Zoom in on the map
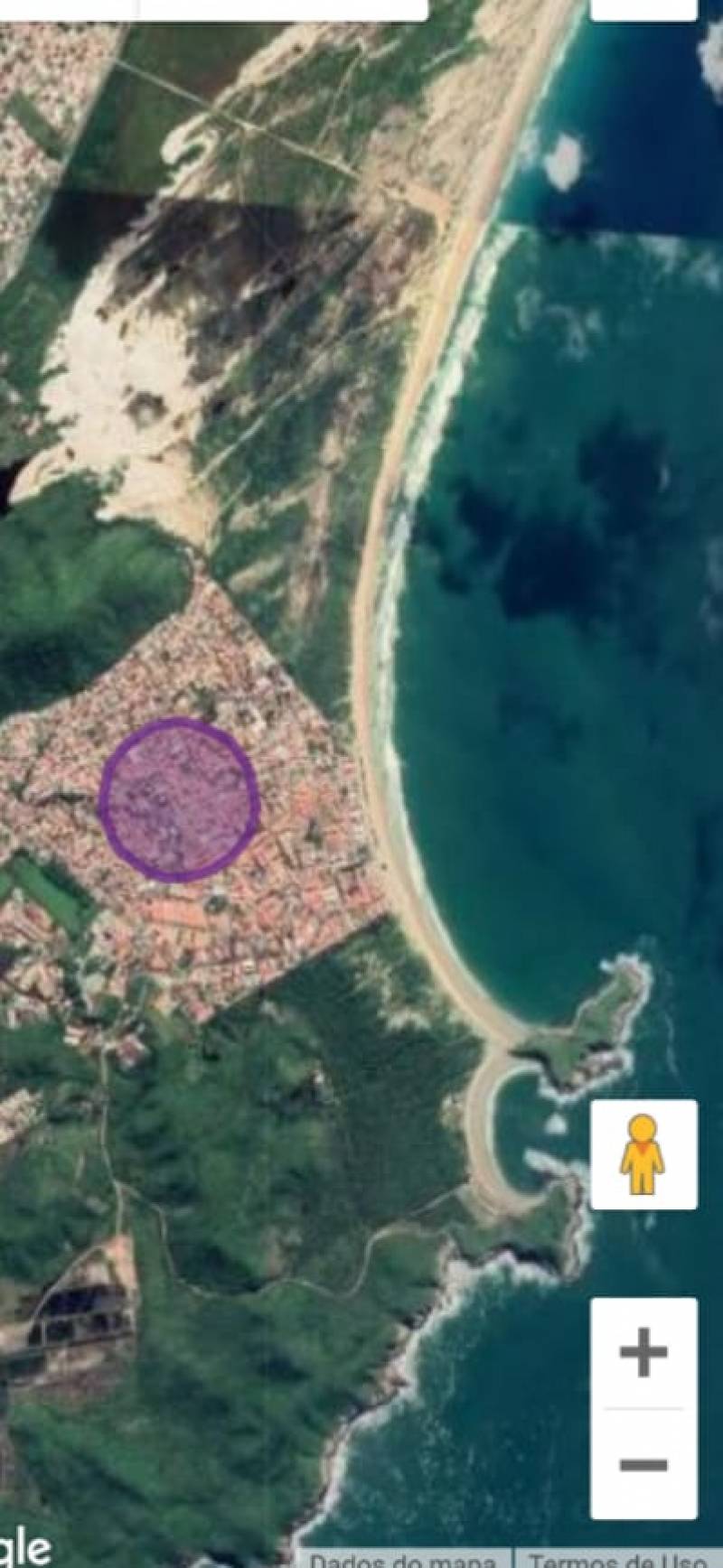 (643, 1353)
